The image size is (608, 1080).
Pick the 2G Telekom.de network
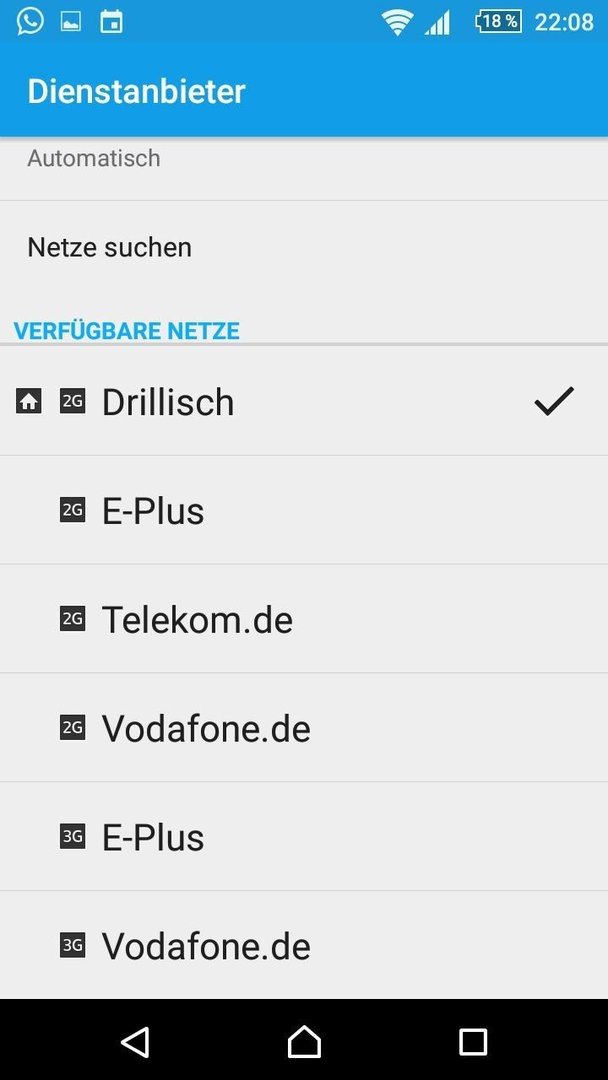(x=304, y=619)
